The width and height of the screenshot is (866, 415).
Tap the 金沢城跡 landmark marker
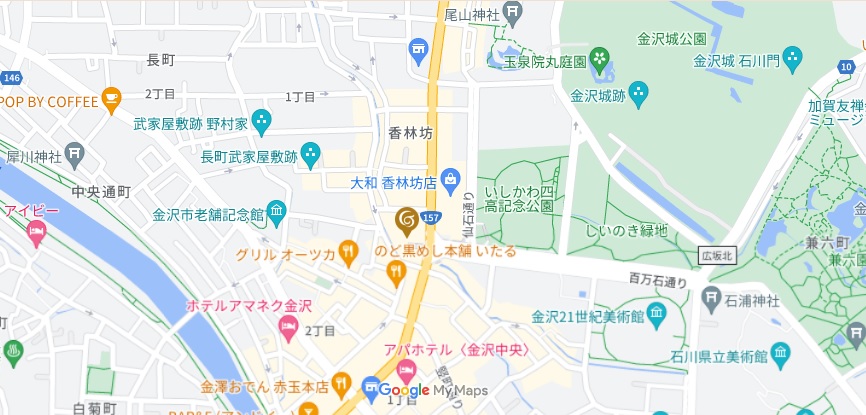click(638, 96)
